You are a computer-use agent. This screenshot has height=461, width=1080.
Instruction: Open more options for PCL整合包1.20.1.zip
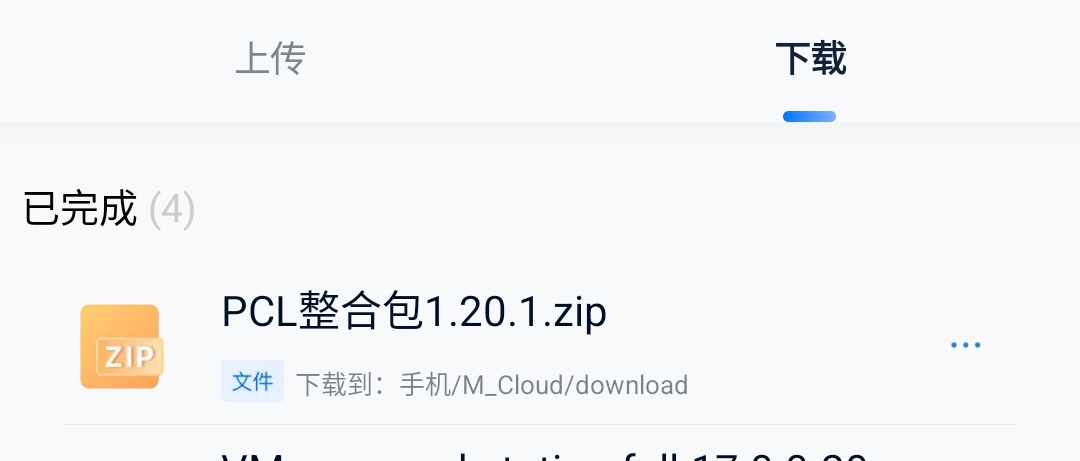965,345
